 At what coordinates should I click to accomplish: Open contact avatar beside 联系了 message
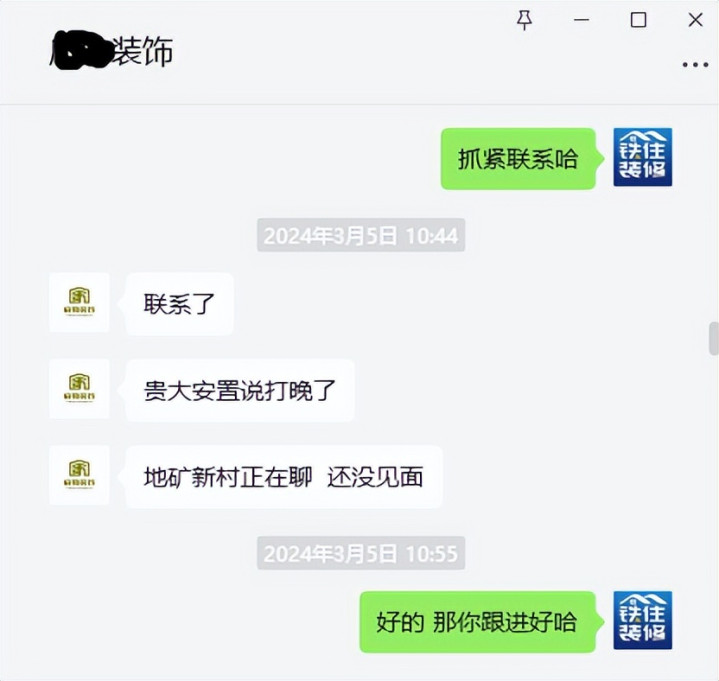click(79, 302)
